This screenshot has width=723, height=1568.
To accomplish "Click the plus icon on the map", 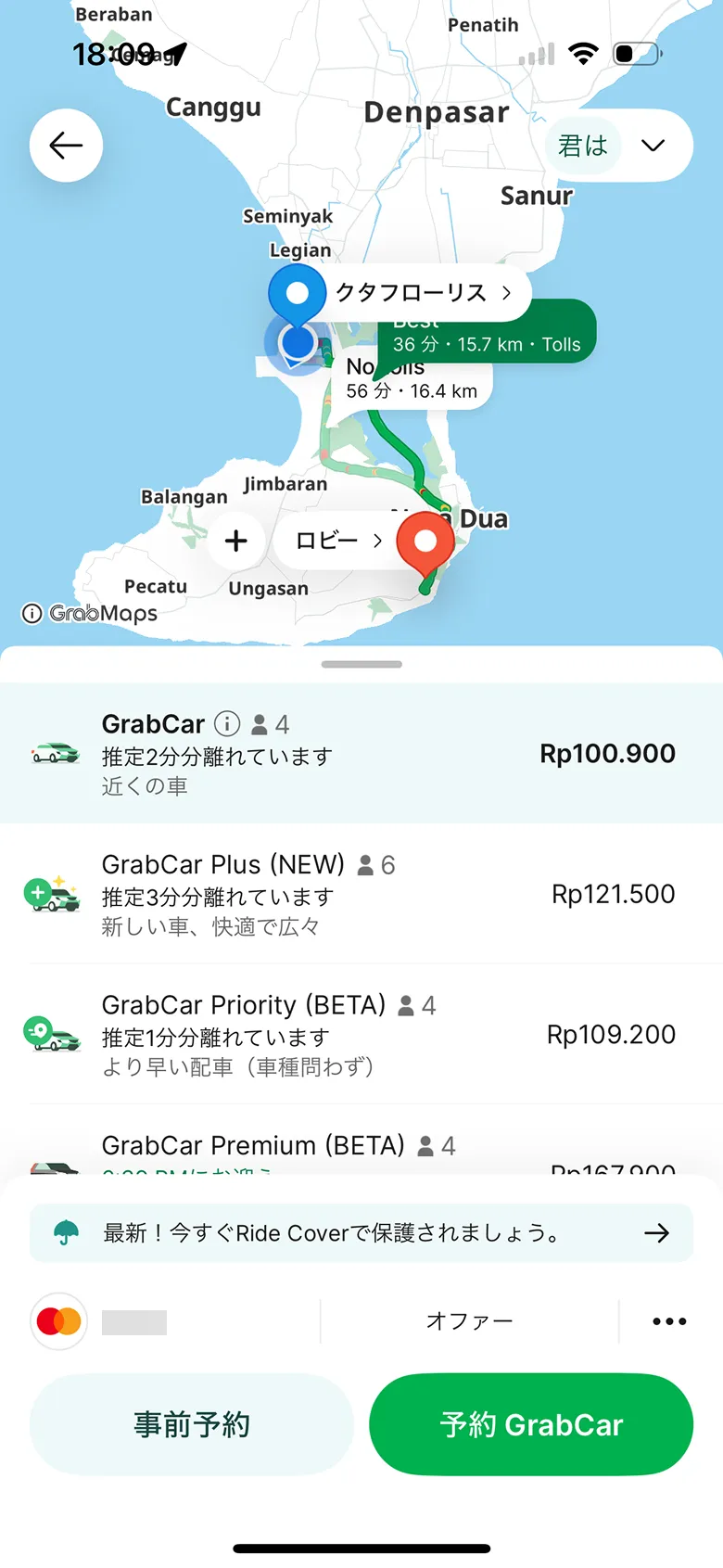I will click(236, 541).
